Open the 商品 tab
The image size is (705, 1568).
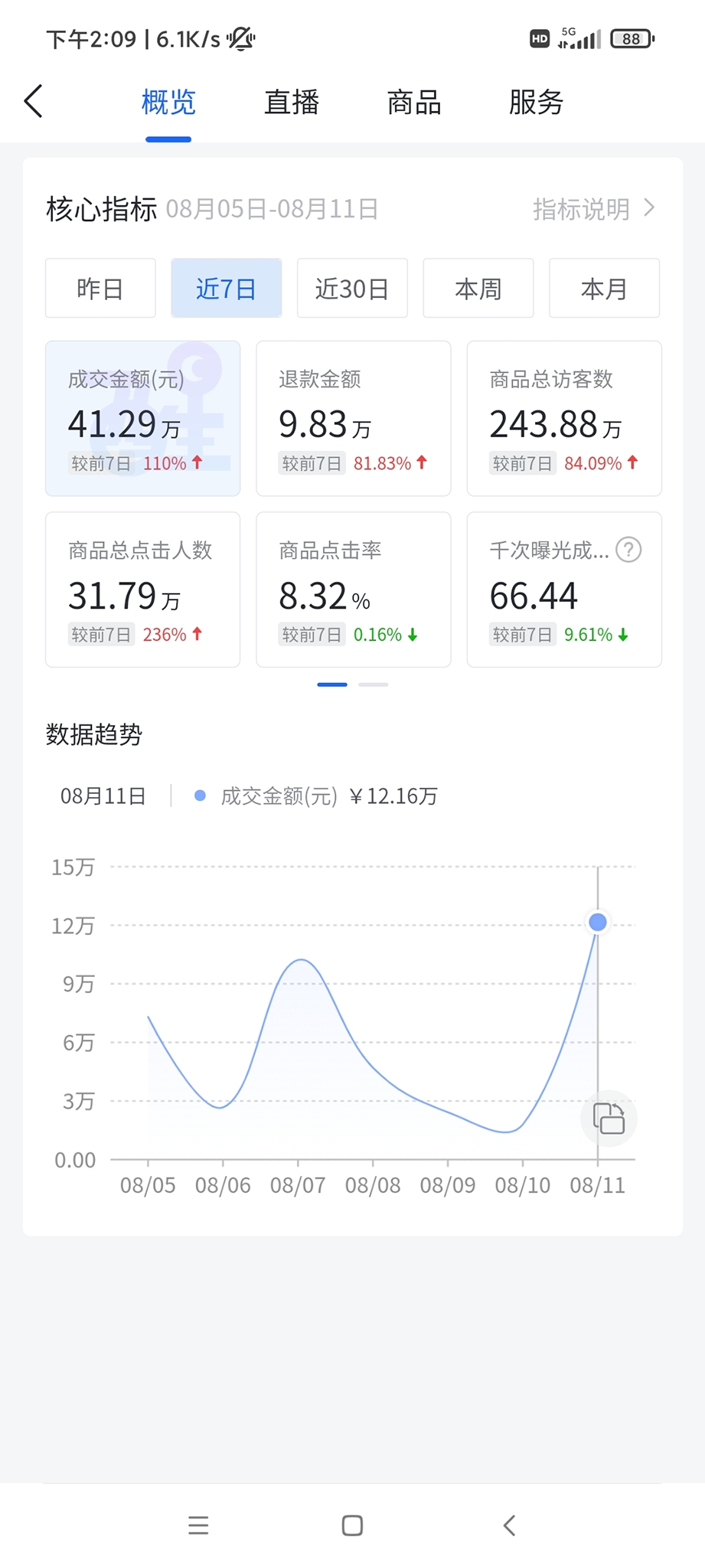pos(413,102)
